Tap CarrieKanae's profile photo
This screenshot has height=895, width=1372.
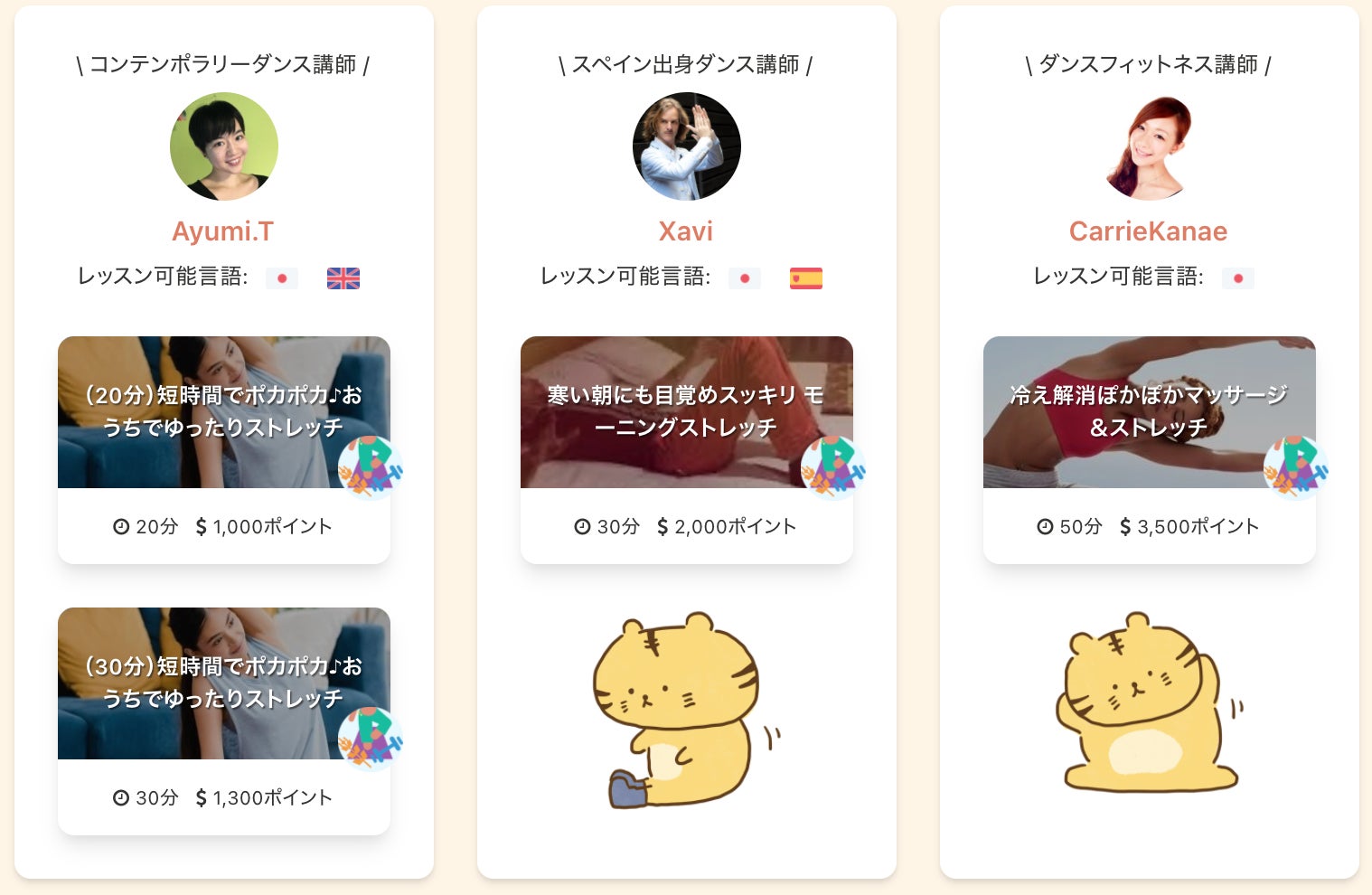[x=1149, y=146]
